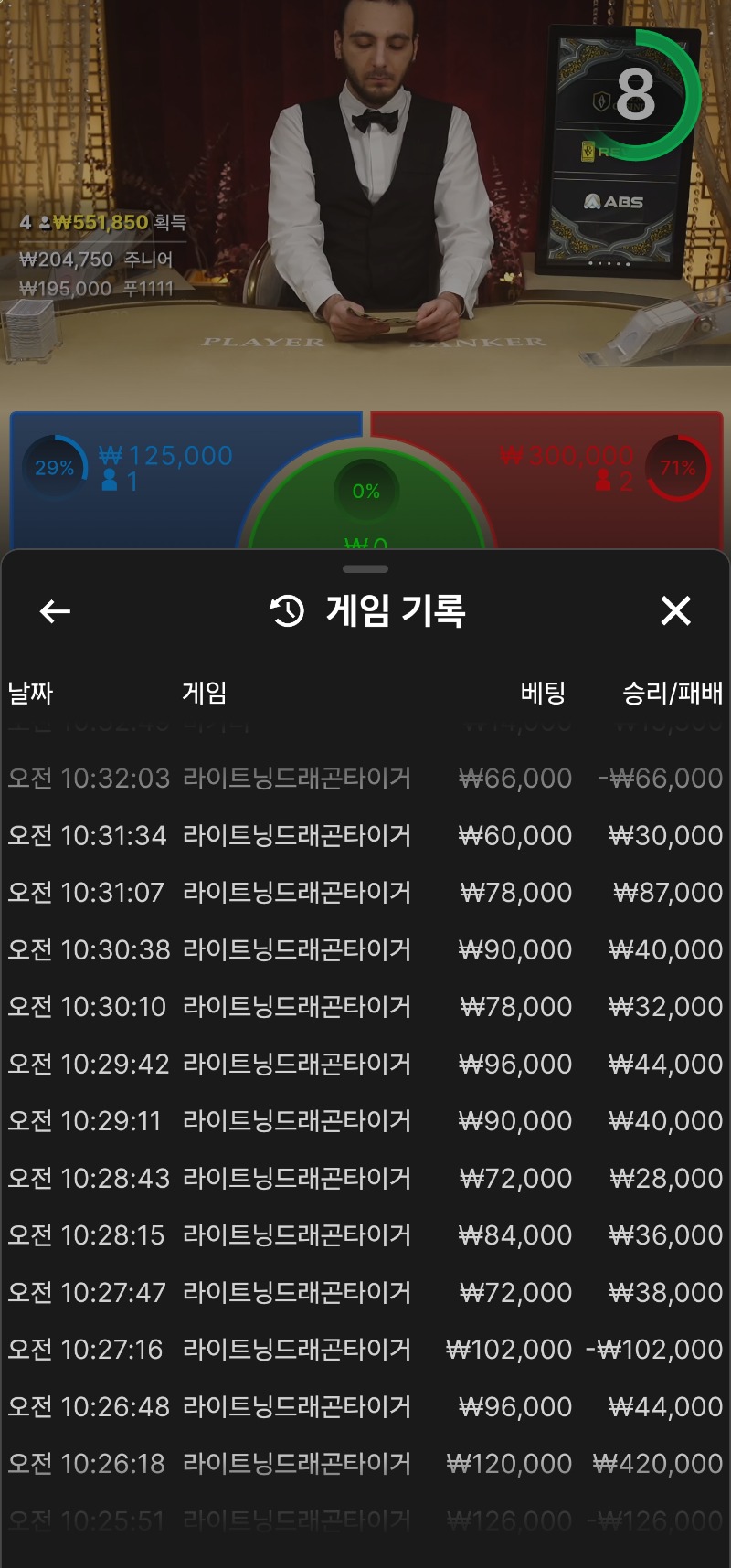View the 10:29:11 round details

click(365, 1121)
